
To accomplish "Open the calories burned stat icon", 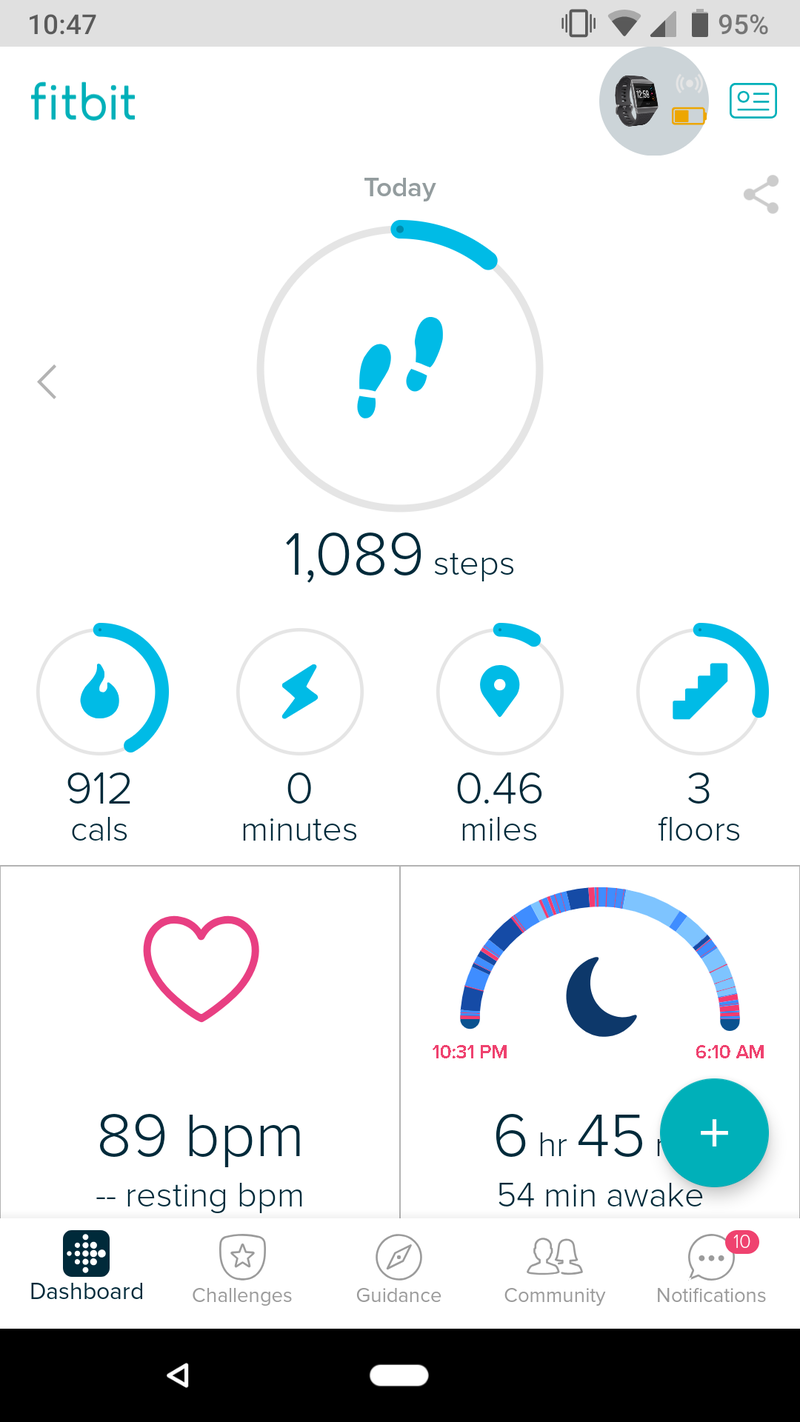I will pos(100,691).
